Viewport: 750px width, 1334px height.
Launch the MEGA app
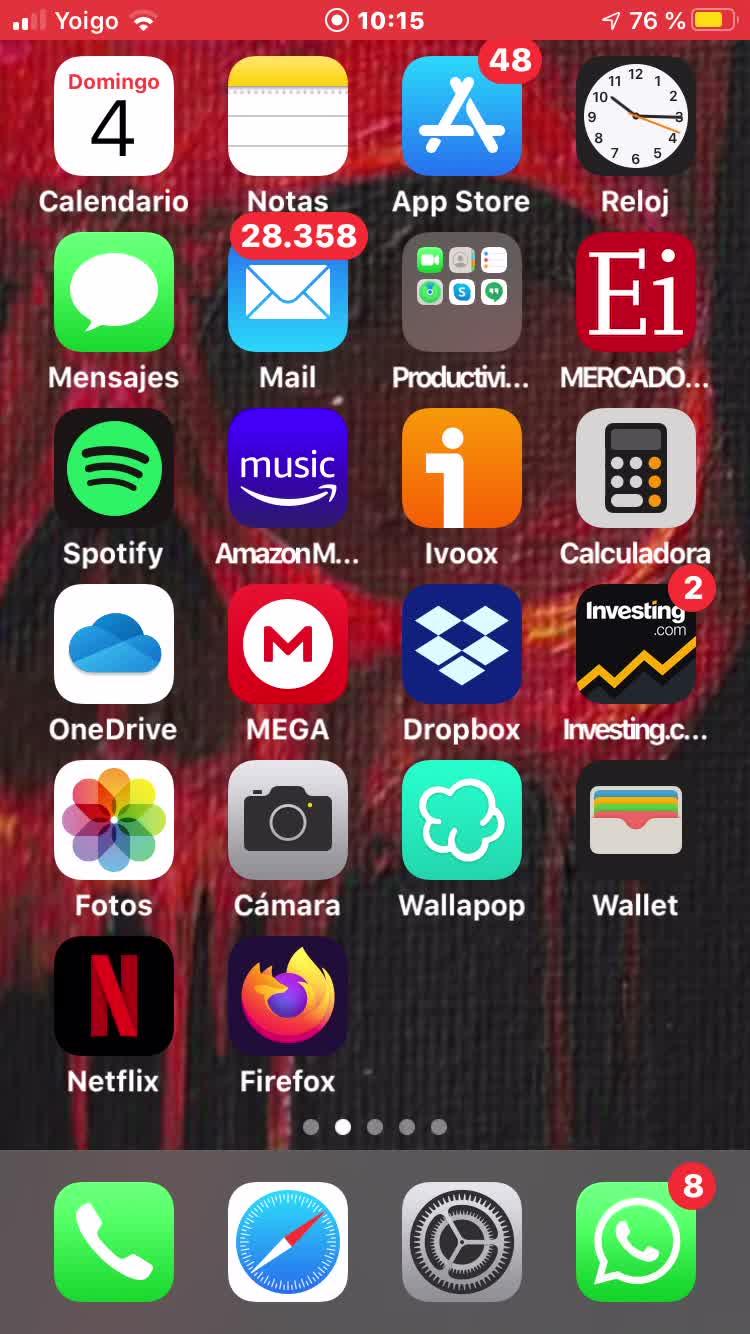[287, 644]
